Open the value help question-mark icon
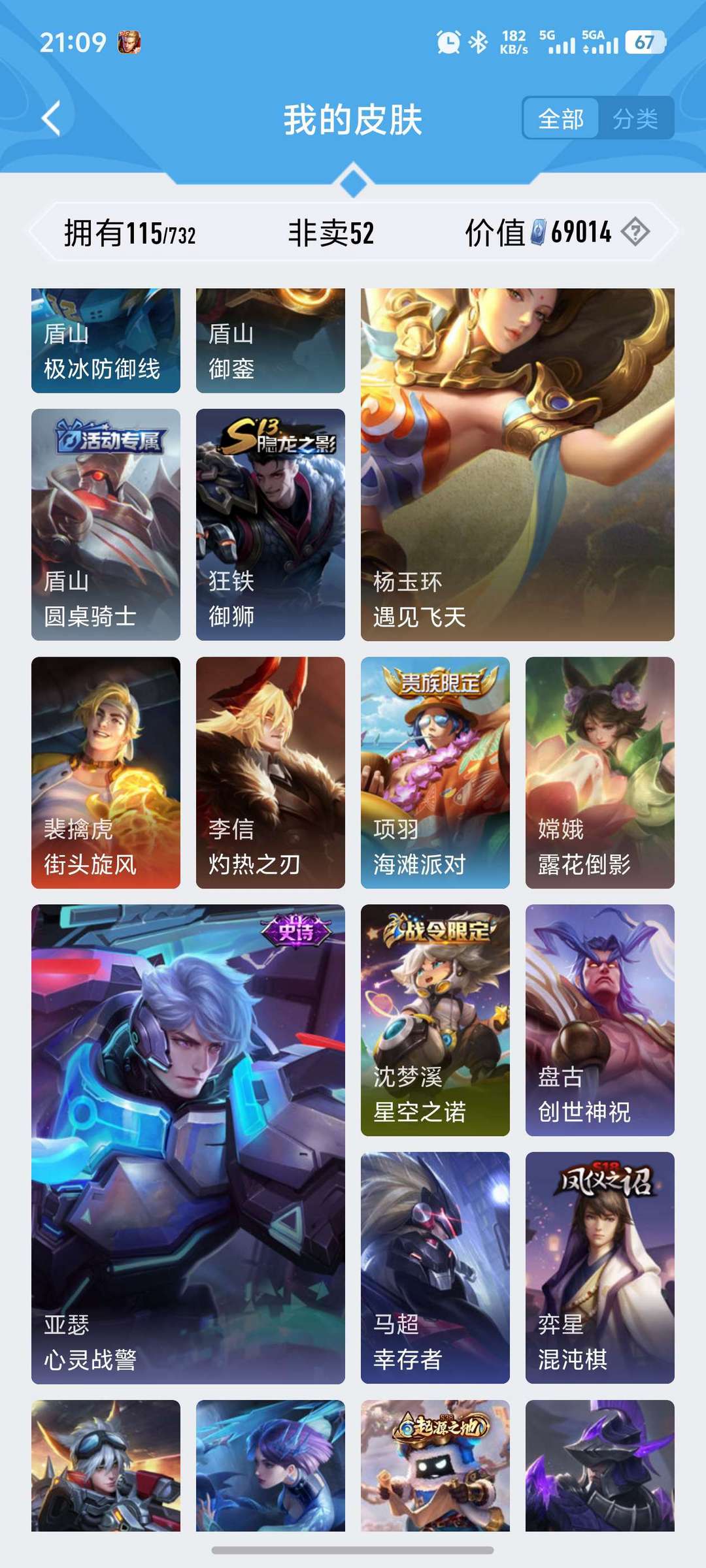 [635, 232]
